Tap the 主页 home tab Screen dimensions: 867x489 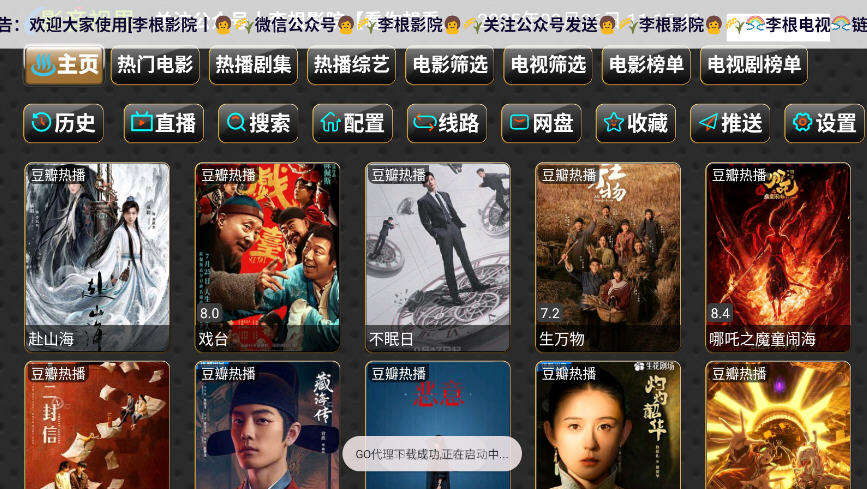(64, 65)
